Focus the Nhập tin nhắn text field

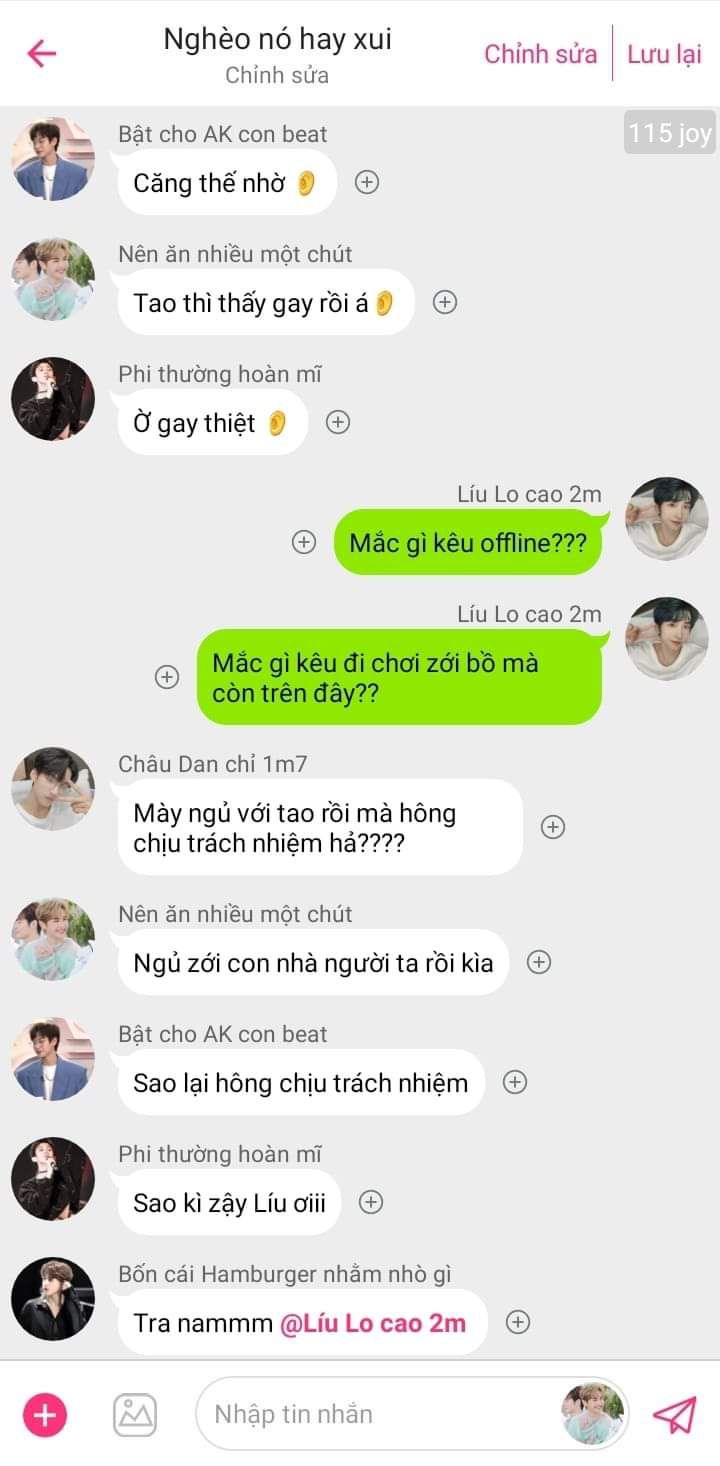click(380, 1414)
